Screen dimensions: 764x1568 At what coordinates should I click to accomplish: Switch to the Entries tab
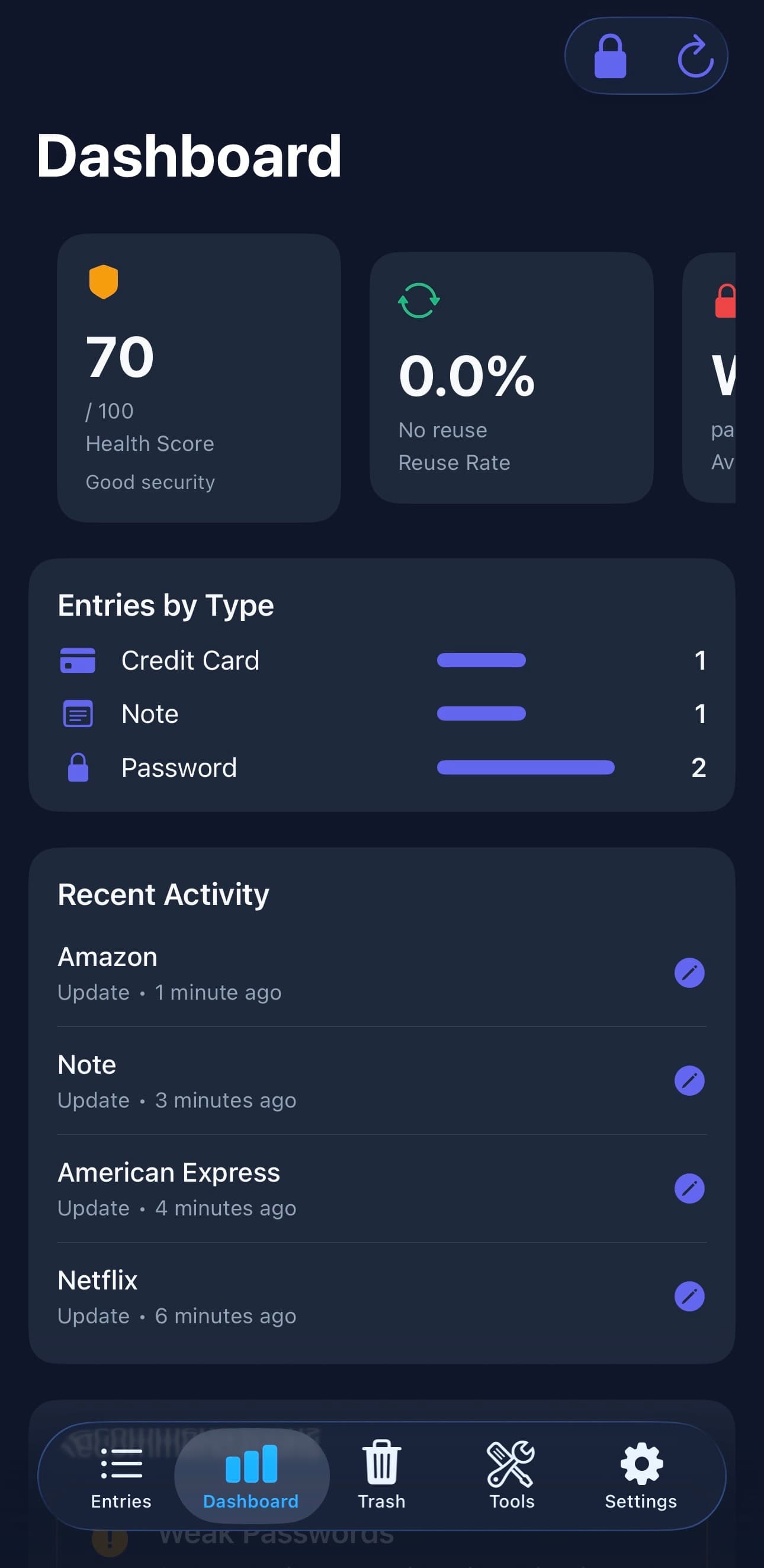[x=120, y=1479]
